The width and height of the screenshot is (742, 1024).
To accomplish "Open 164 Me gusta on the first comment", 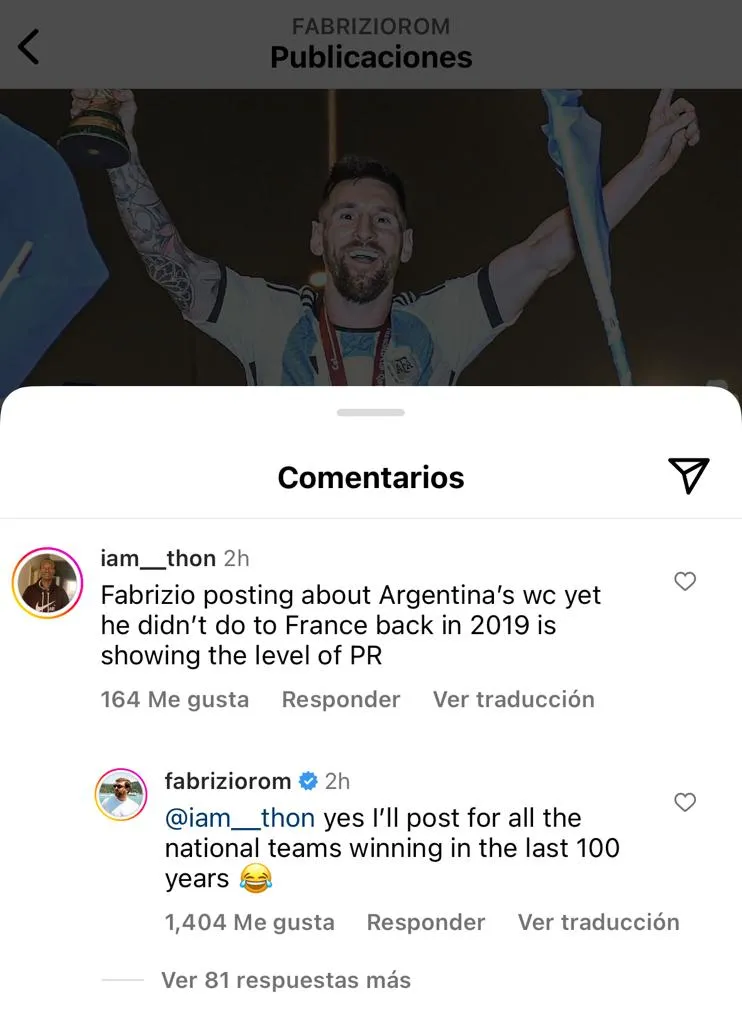I will [175, 699].
